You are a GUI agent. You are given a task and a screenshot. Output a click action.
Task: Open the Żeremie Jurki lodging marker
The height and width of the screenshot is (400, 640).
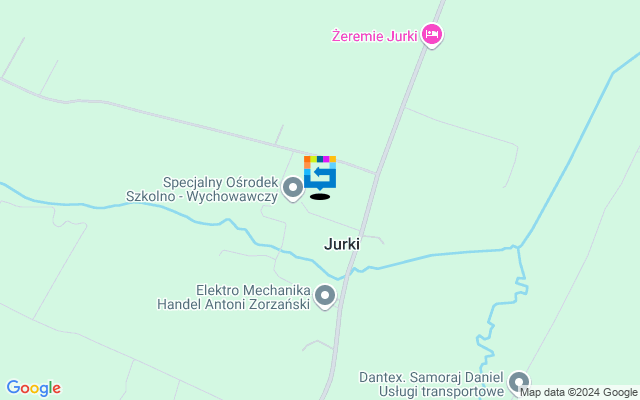432,35
